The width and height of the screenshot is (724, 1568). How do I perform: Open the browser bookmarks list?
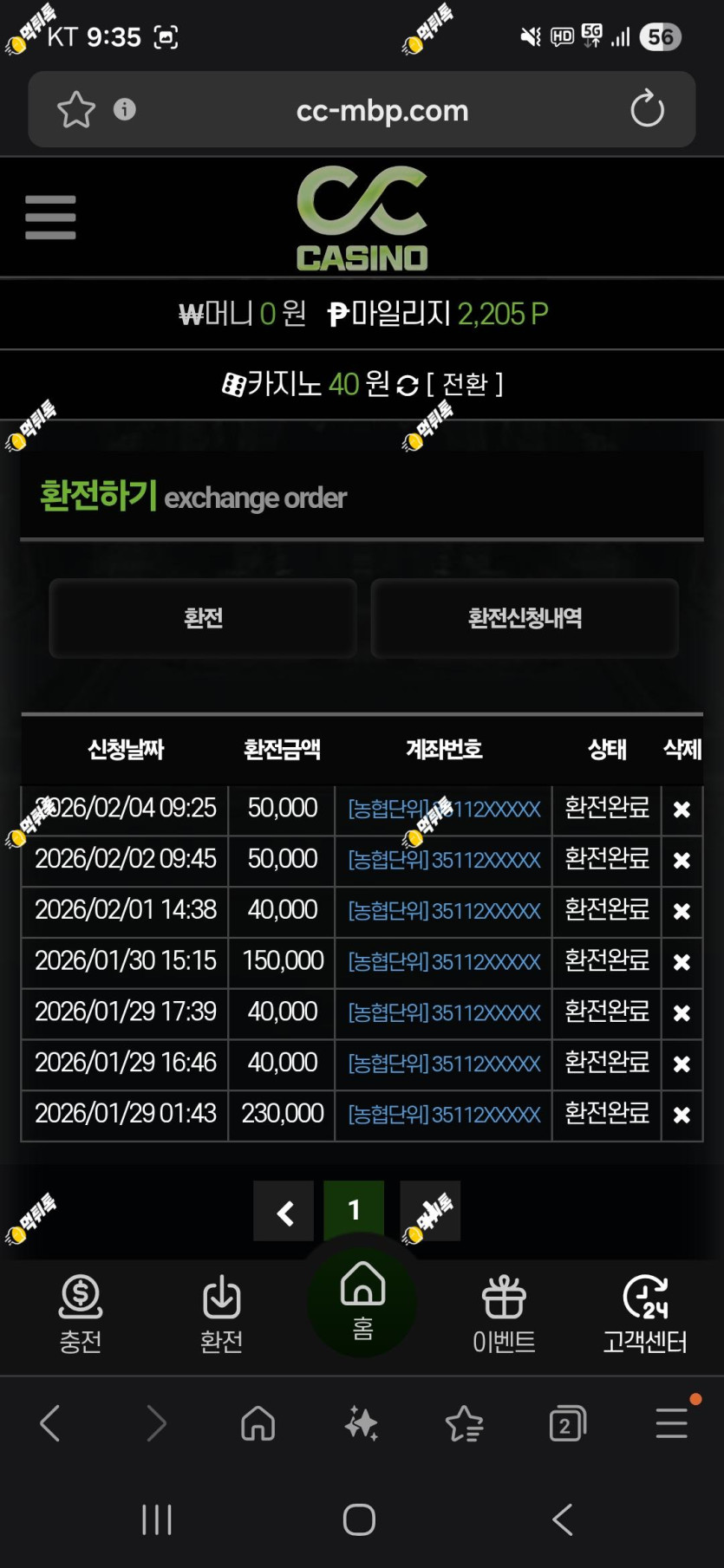point(464,1424)
